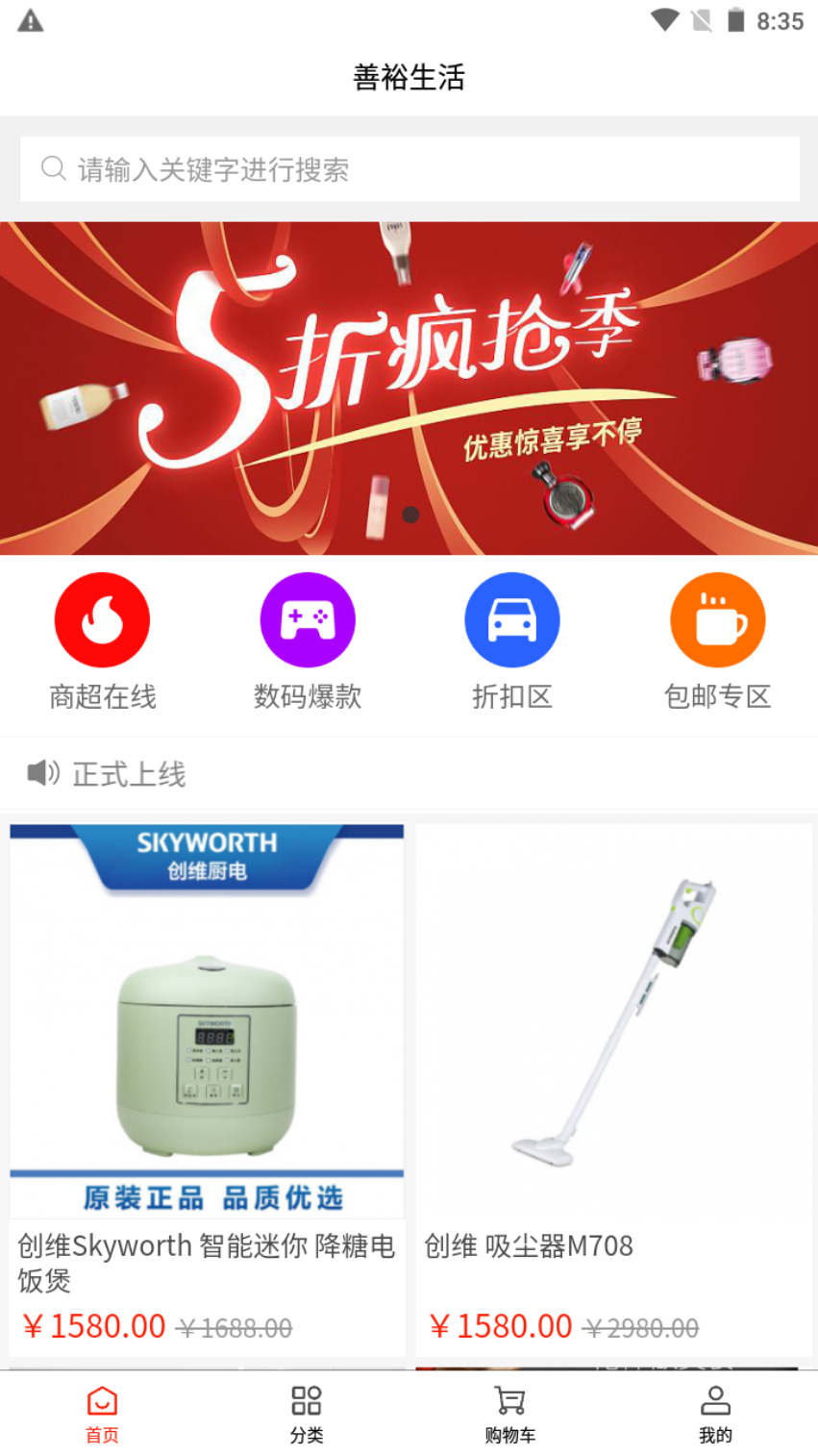Viewport: 818px width, 1456px height.
Task: Open the 5折疯抢季 promotional banner
Action: [x=409, y=388]
